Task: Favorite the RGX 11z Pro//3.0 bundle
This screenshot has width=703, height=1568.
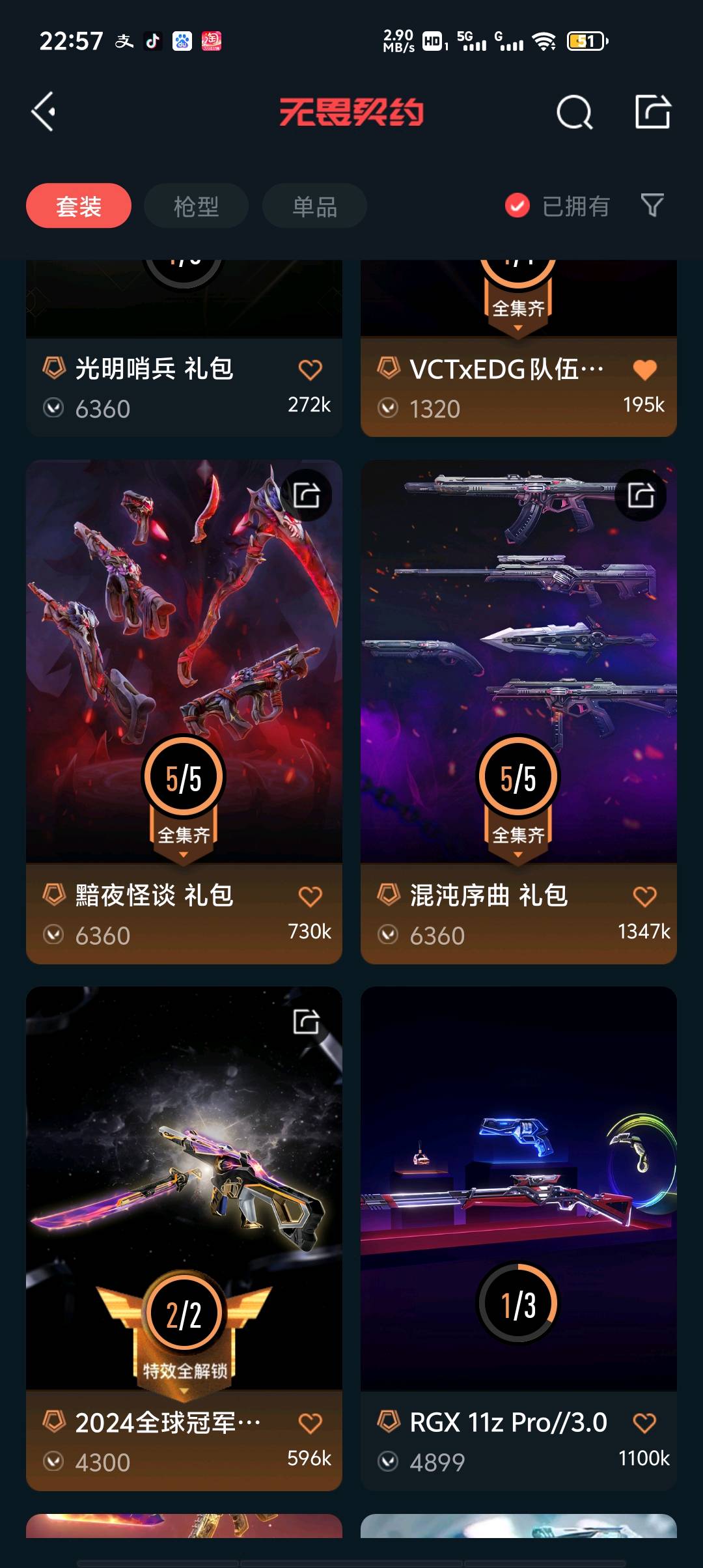Action: [644, 1423]
